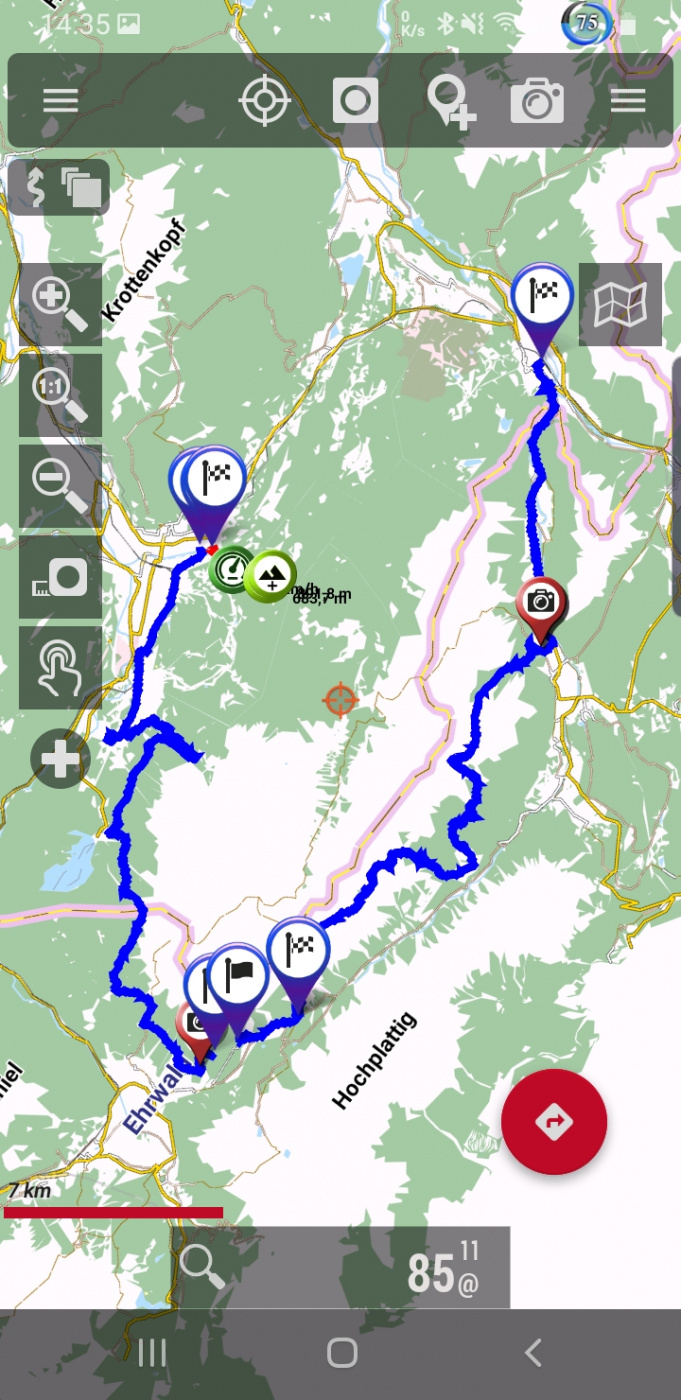Open the layers and tracks panel

click(60, 188)
